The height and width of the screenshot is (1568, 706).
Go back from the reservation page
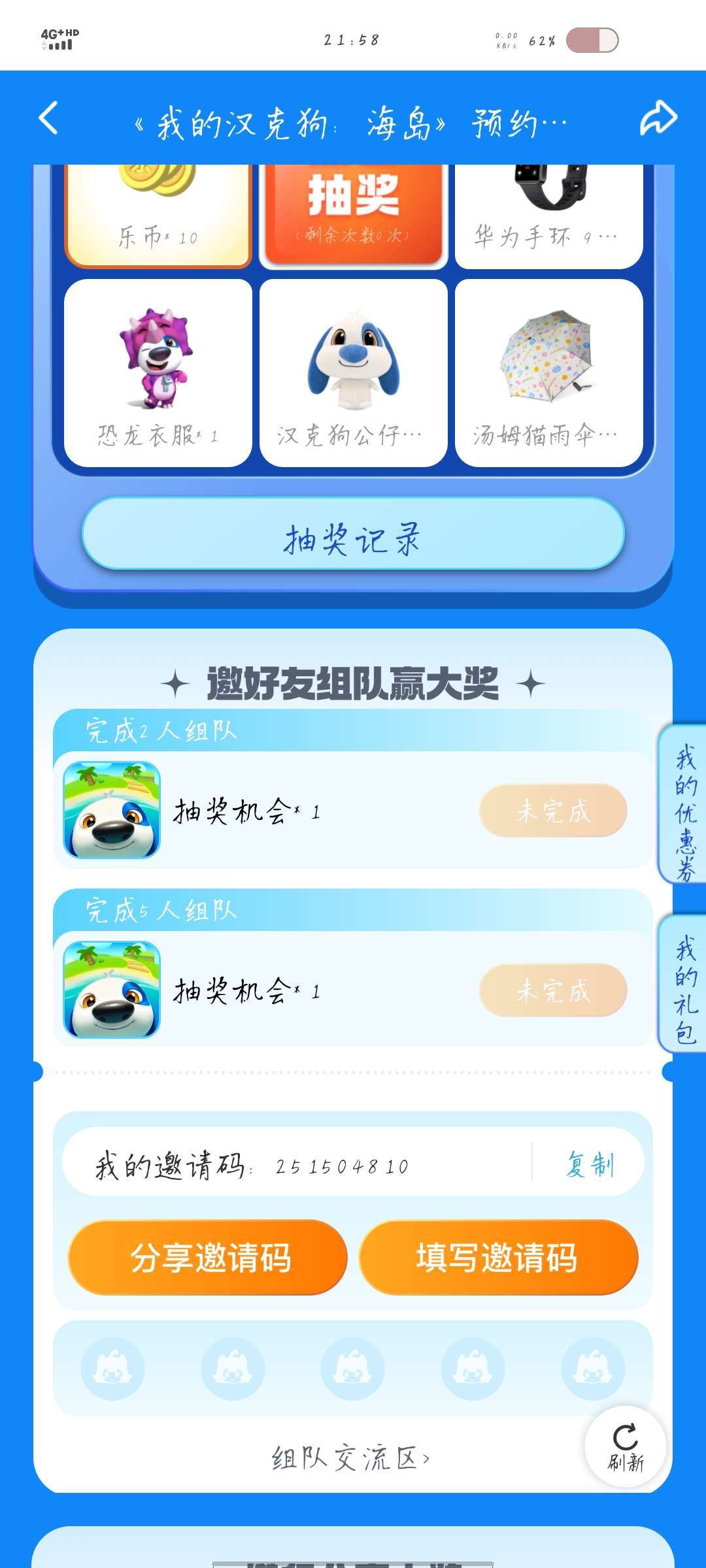[x=49, y=118]
